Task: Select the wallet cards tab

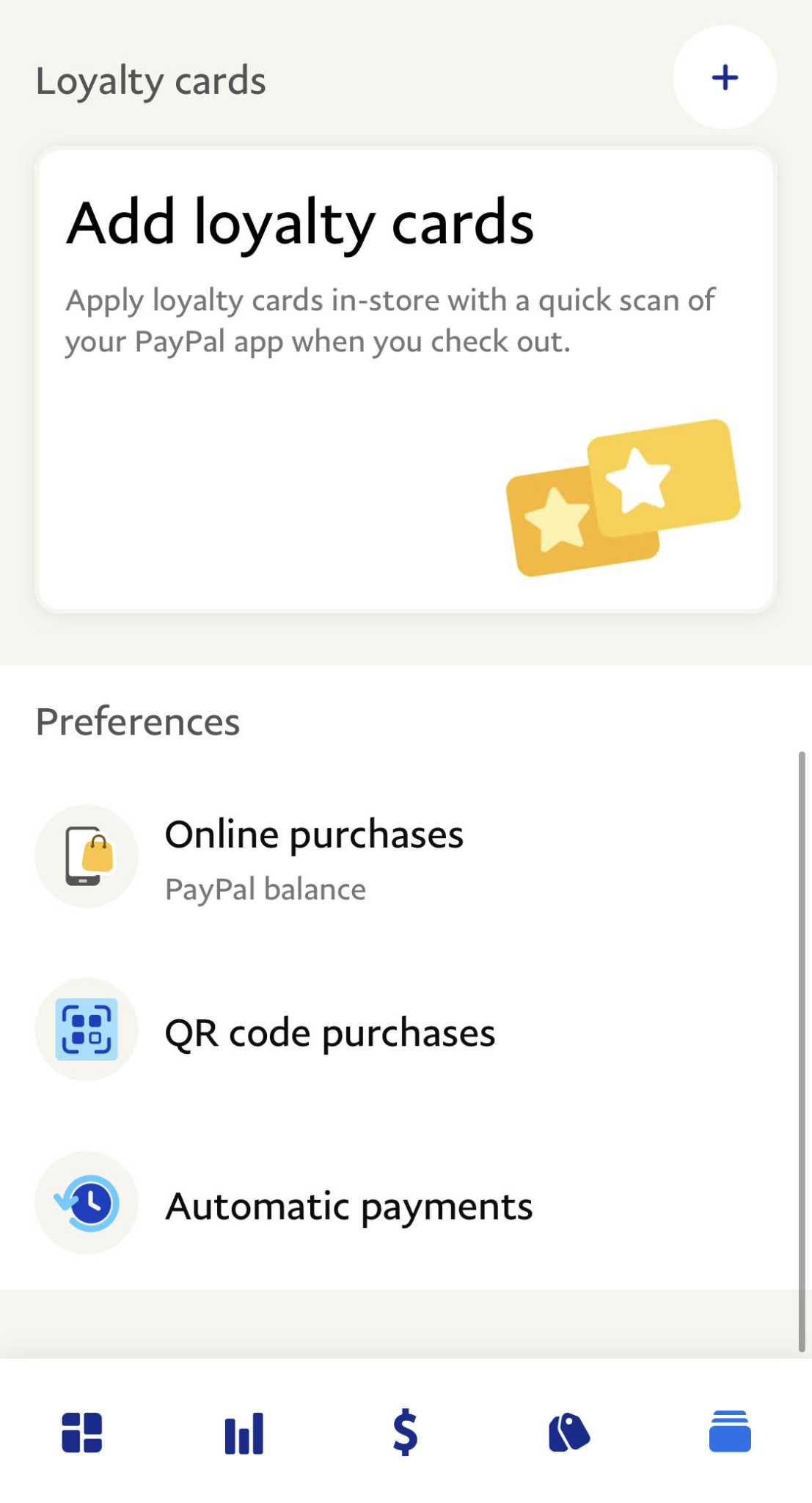Action: (x=729, y=1432)
